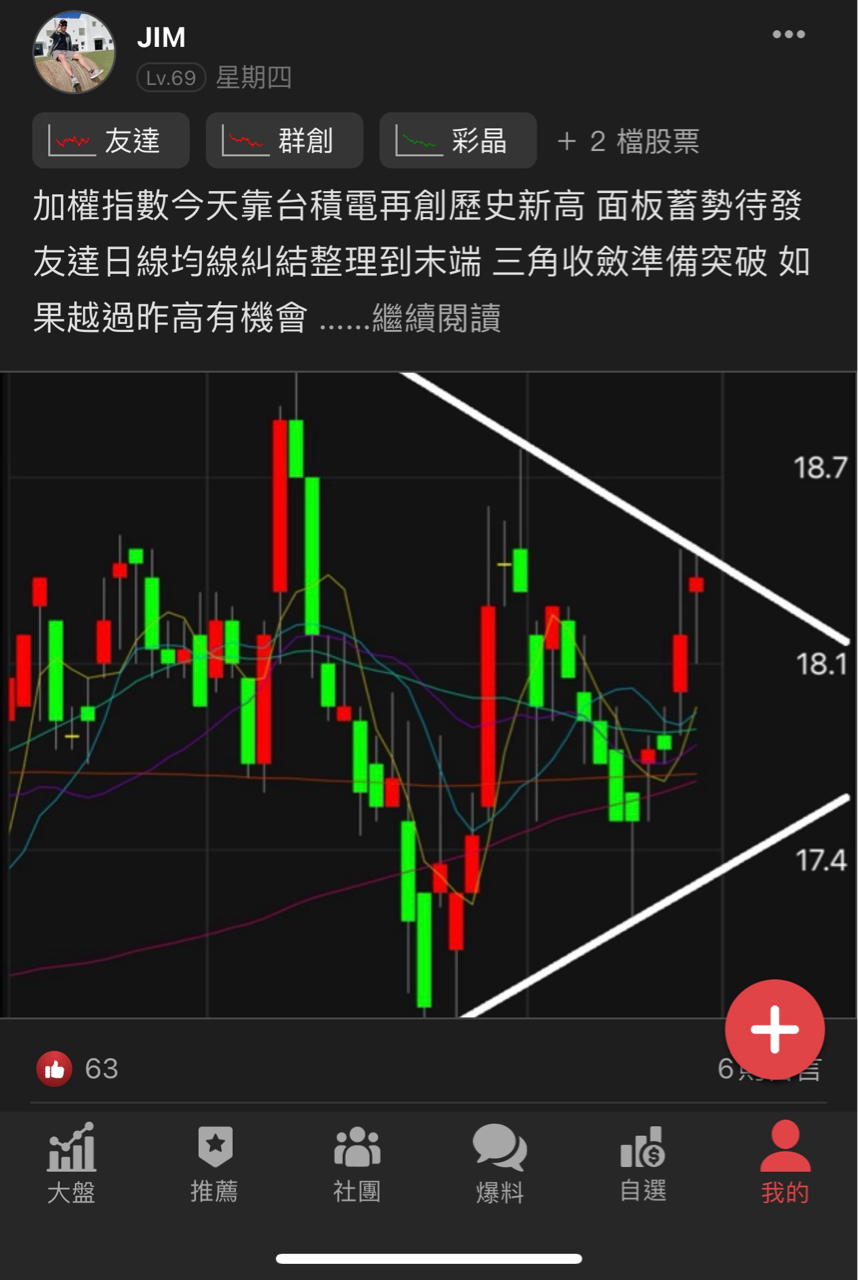Switch to the 大盤 tab
This screenshot has width=858, height=1280.
point(71,1162)
